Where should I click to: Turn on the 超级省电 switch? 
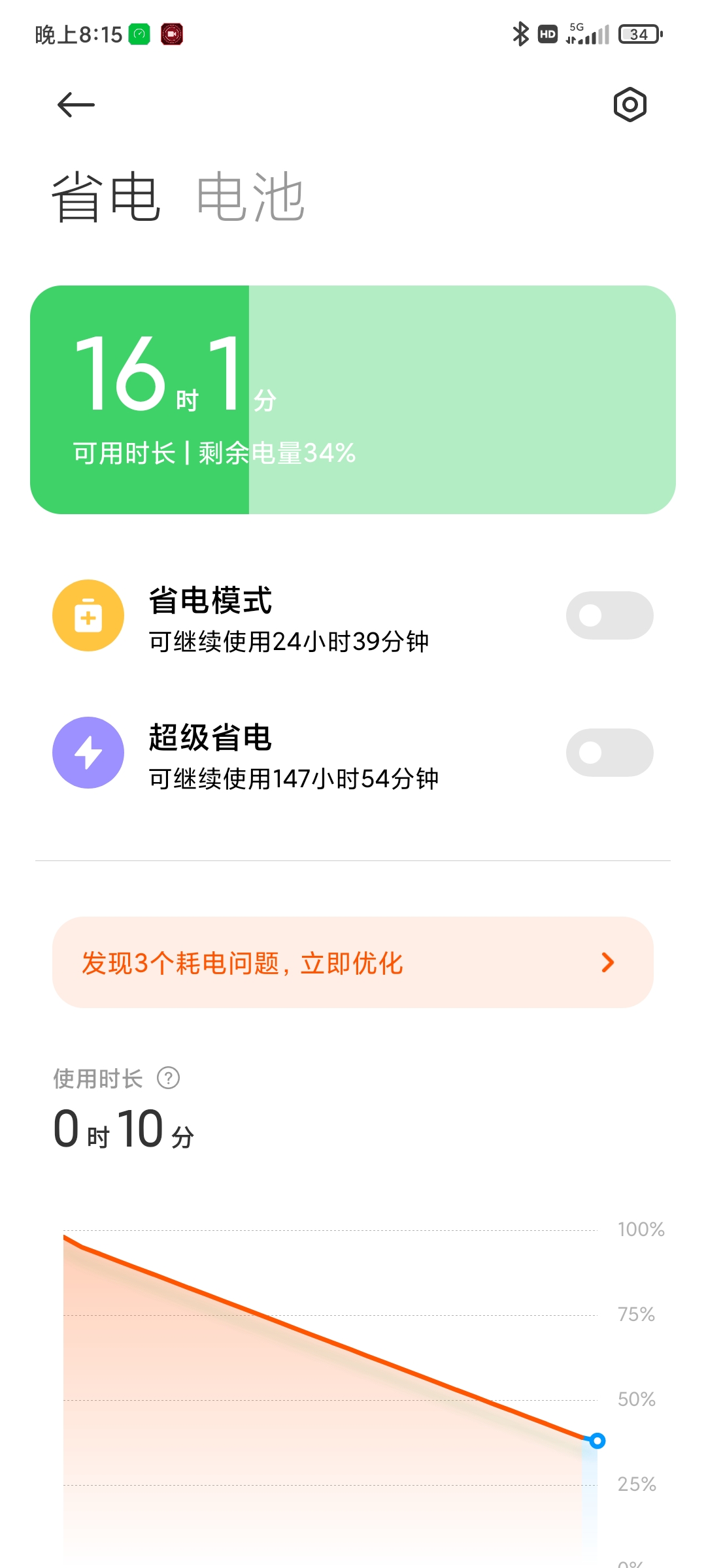609,753
